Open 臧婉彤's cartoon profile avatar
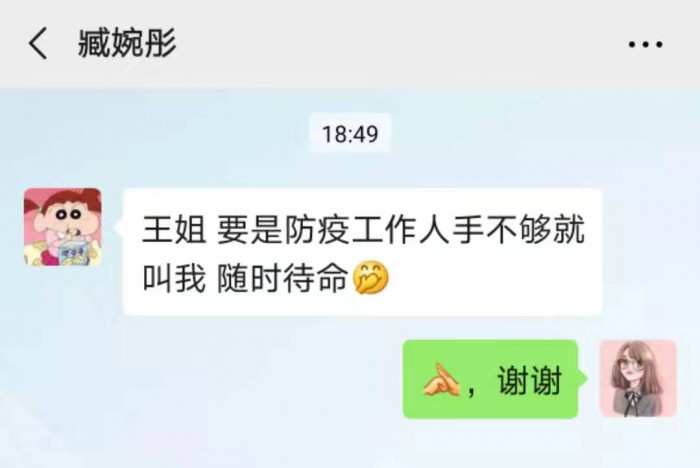 [62, 227]
